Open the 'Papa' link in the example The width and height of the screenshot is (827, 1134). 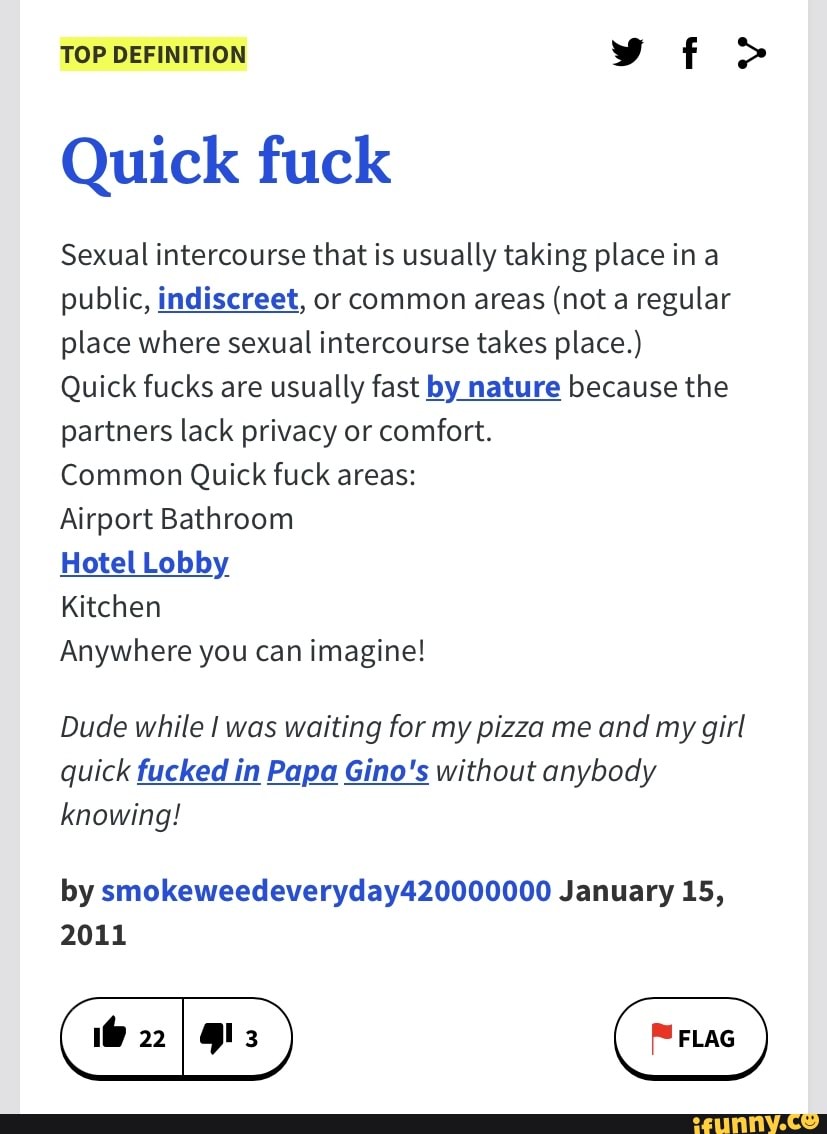pyautogui.click(x=301, y=771)
